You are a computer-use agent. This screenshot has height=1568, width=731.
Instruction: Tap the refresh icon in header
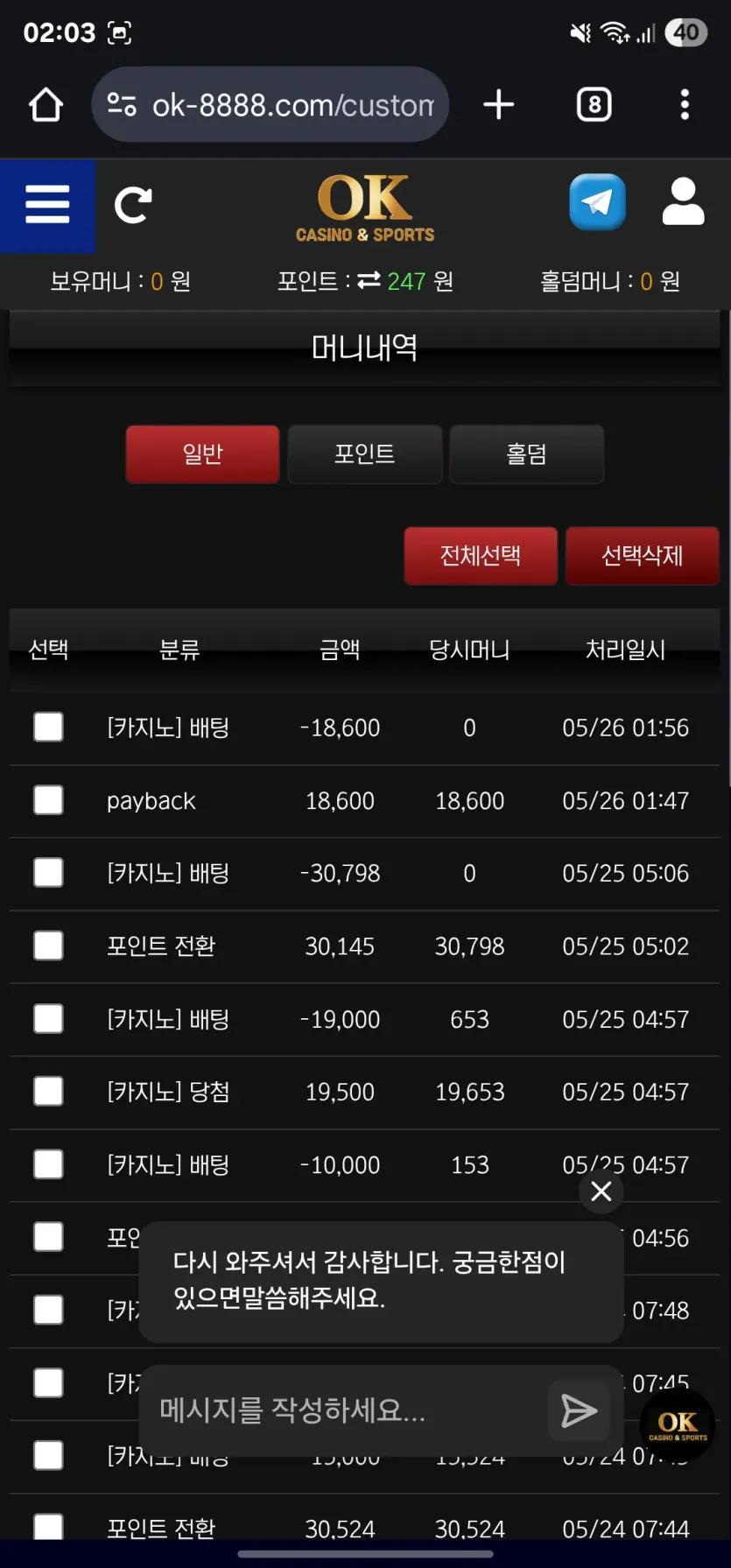[133, 206]
